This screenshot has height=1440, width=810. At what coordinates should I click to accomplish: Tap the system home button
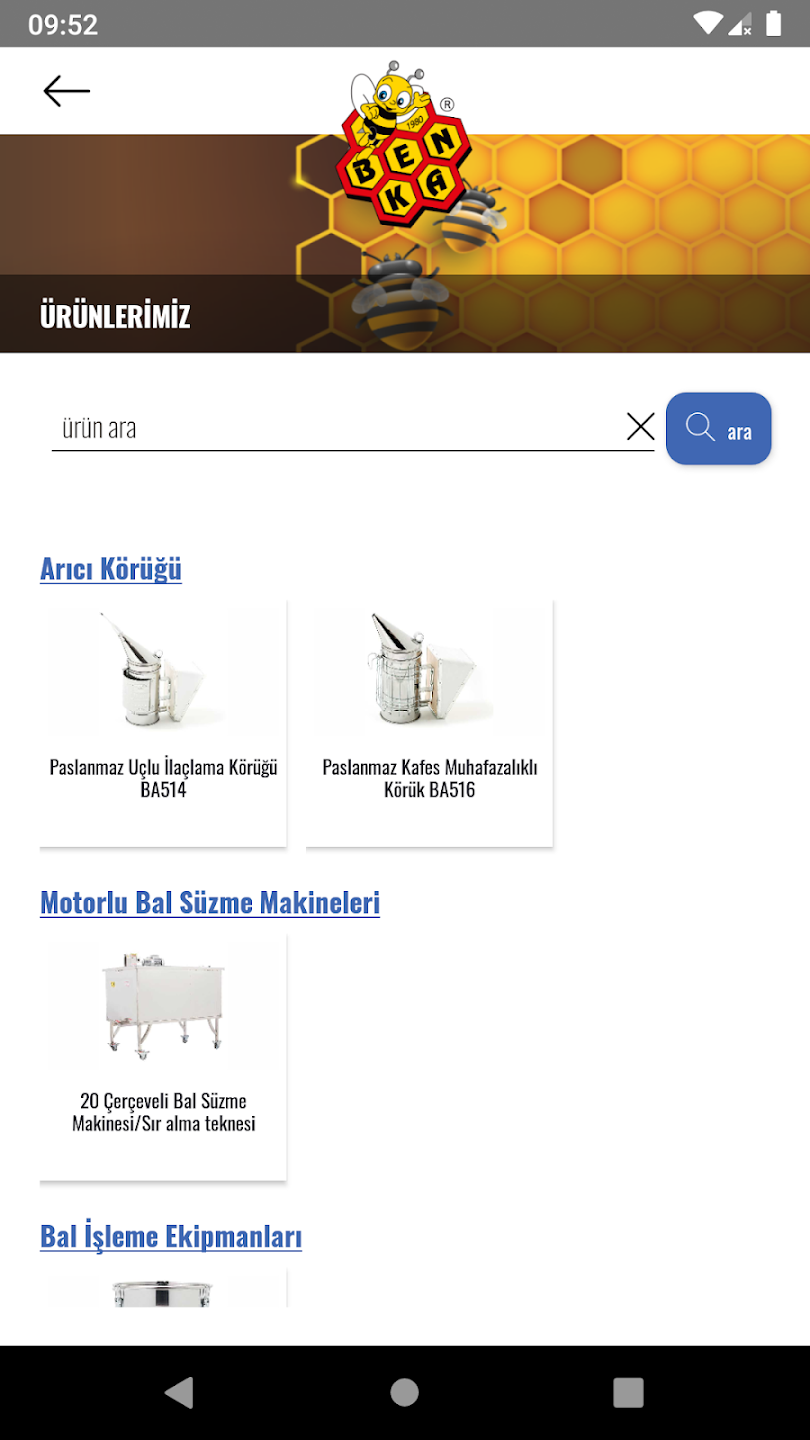point(404,1392)
